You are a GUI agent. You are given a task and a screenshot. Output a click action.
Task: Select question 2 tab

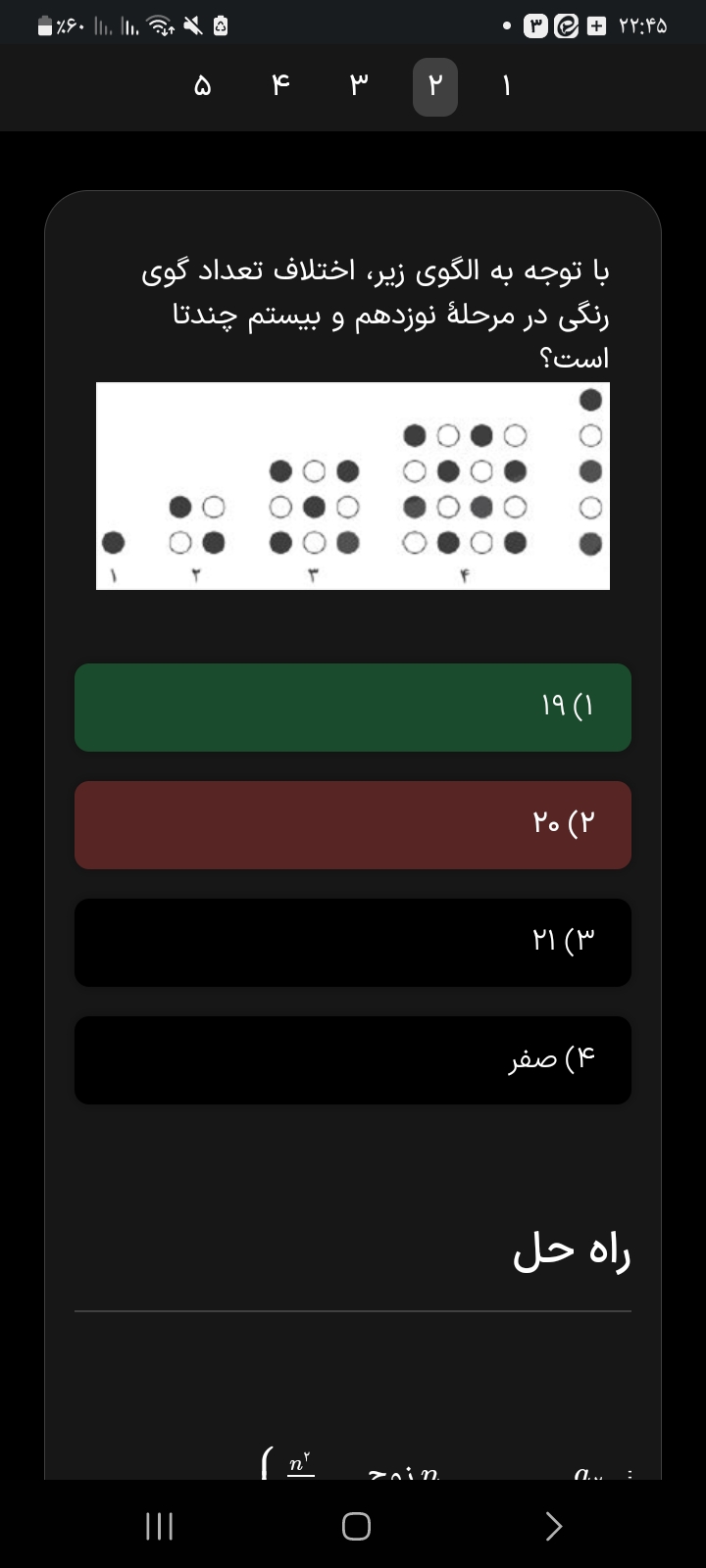[x=435, y=87]
